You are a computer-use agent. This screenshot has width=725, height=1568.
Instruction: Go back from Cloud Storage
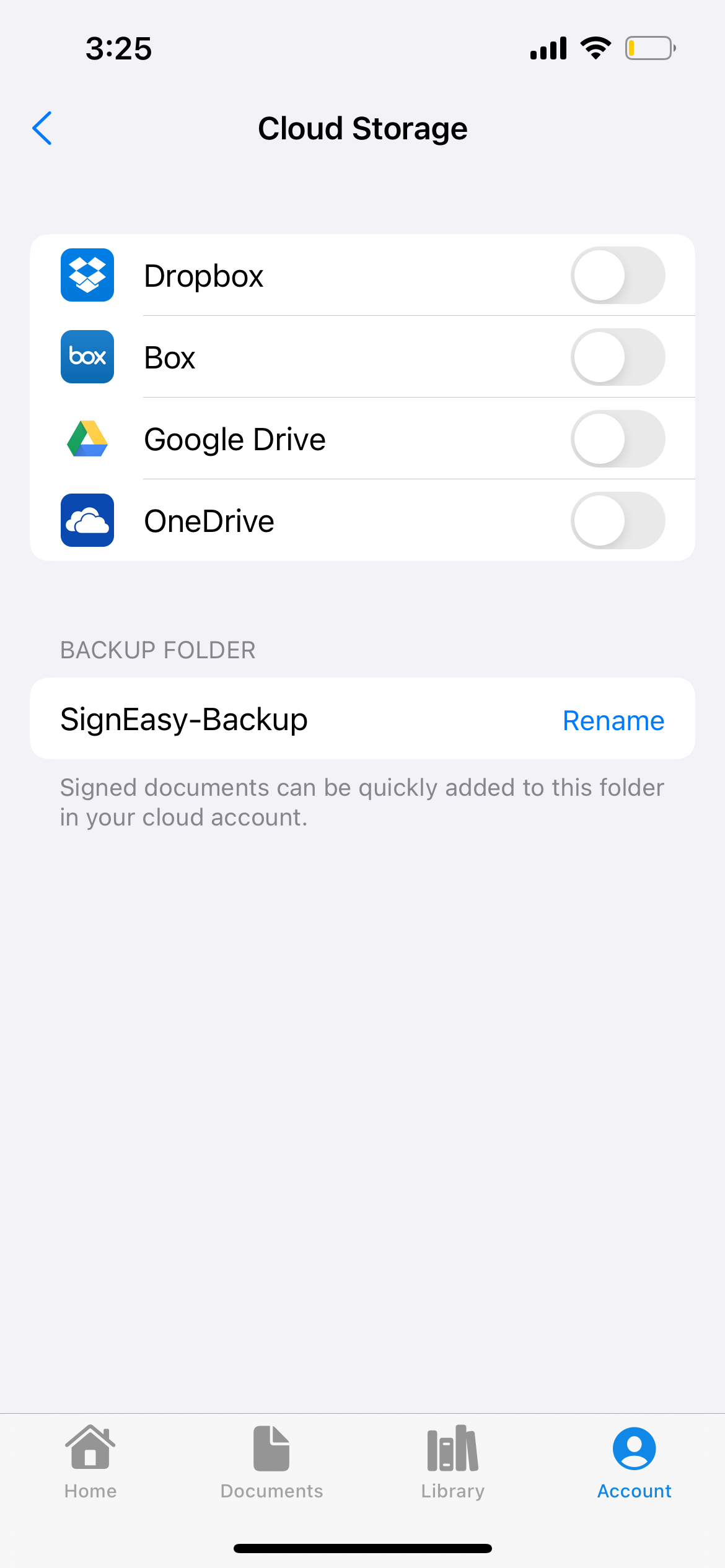[42, 128]
